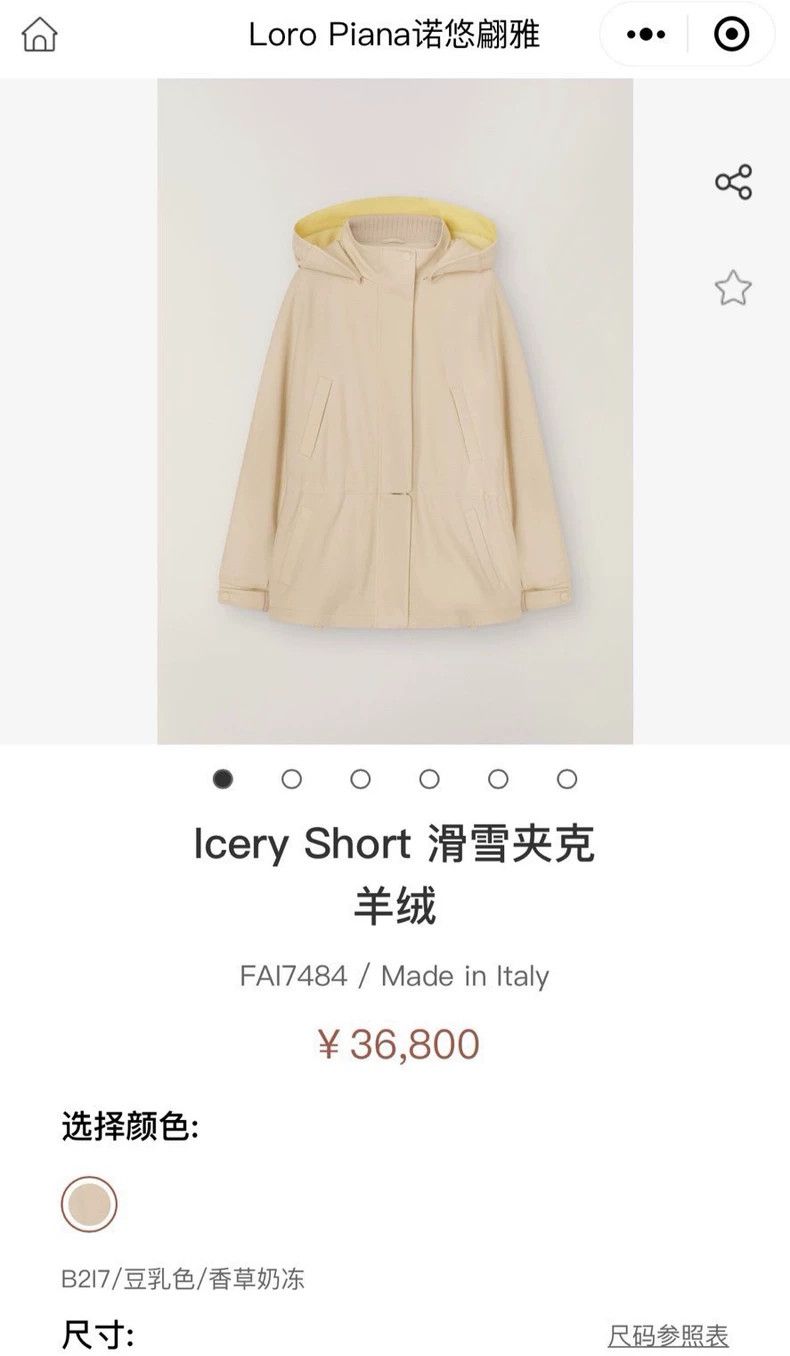The image size is (790, 1356).
Task: Go to the mini program home icon
Action: click(x=40, y=35)
